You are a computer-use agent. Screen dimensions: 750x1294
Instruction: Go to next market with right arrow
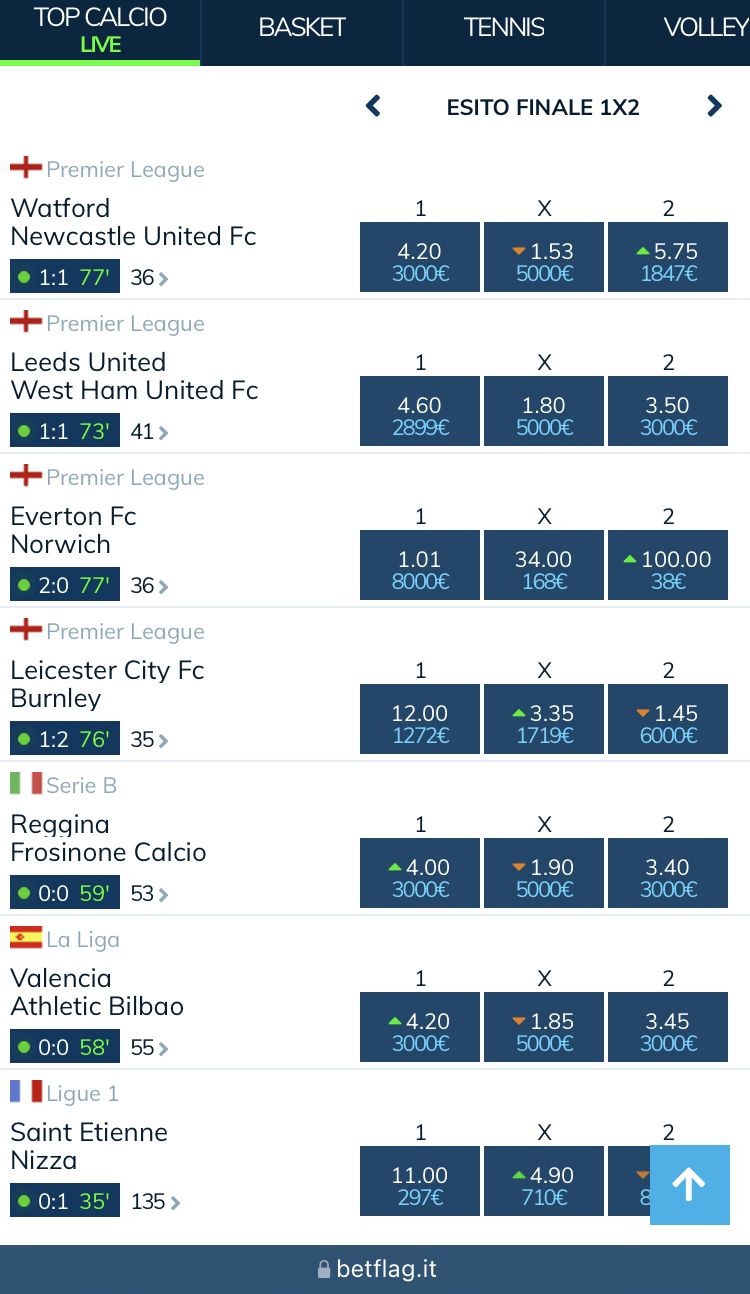coord(714,106)
